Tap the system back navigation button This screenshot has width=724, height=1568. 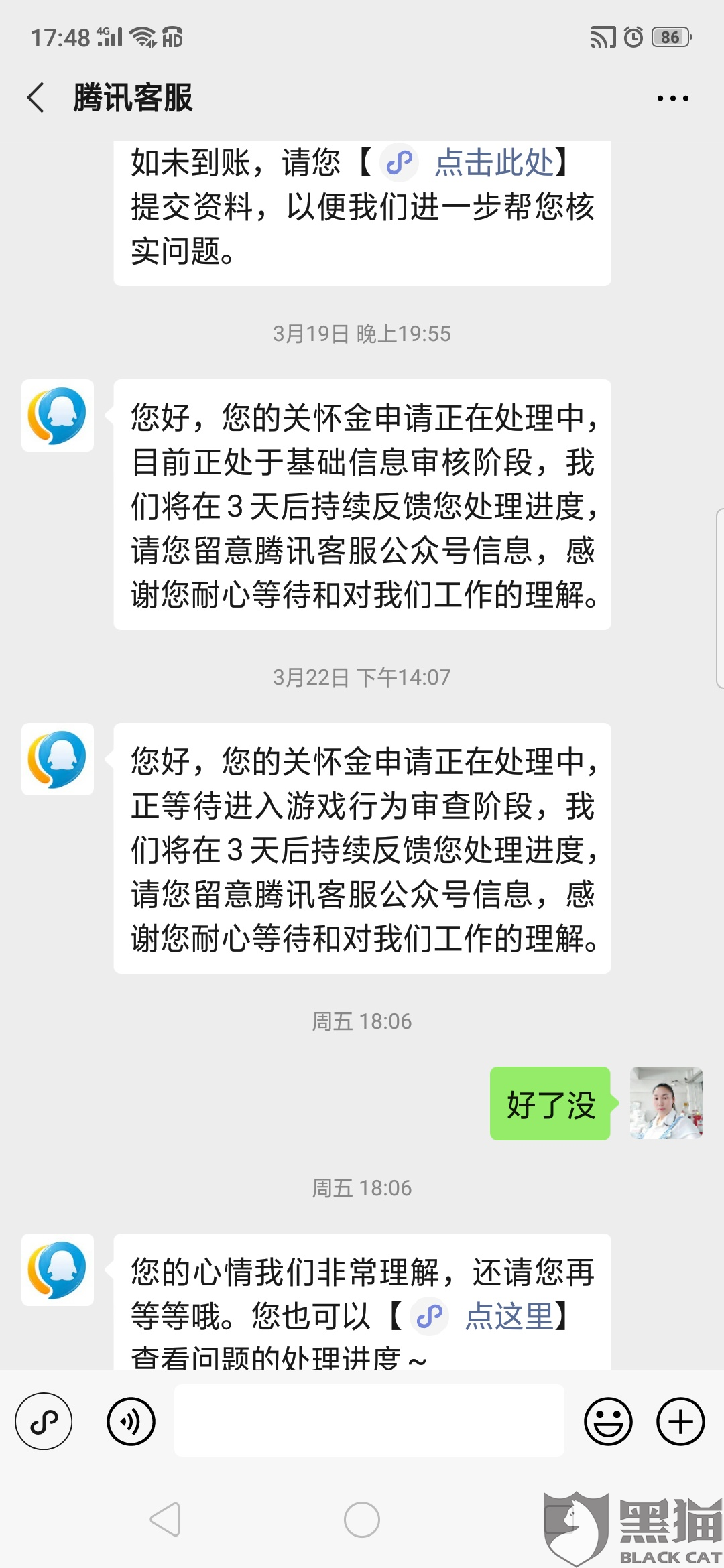point(165,1519)
